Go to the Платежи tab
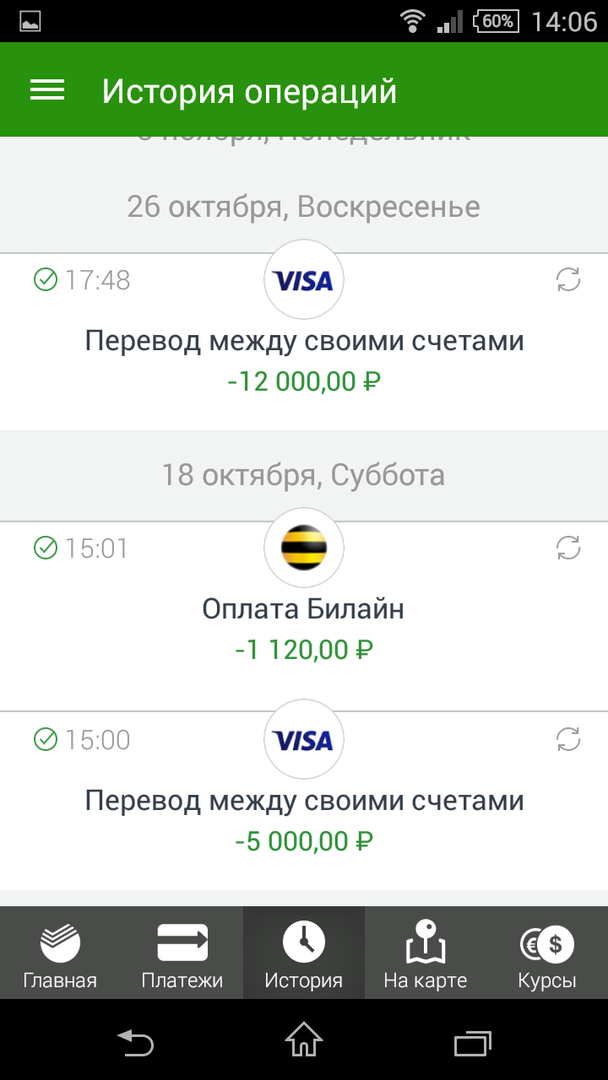The image size is (608, 1080). (x=182, y=955)
